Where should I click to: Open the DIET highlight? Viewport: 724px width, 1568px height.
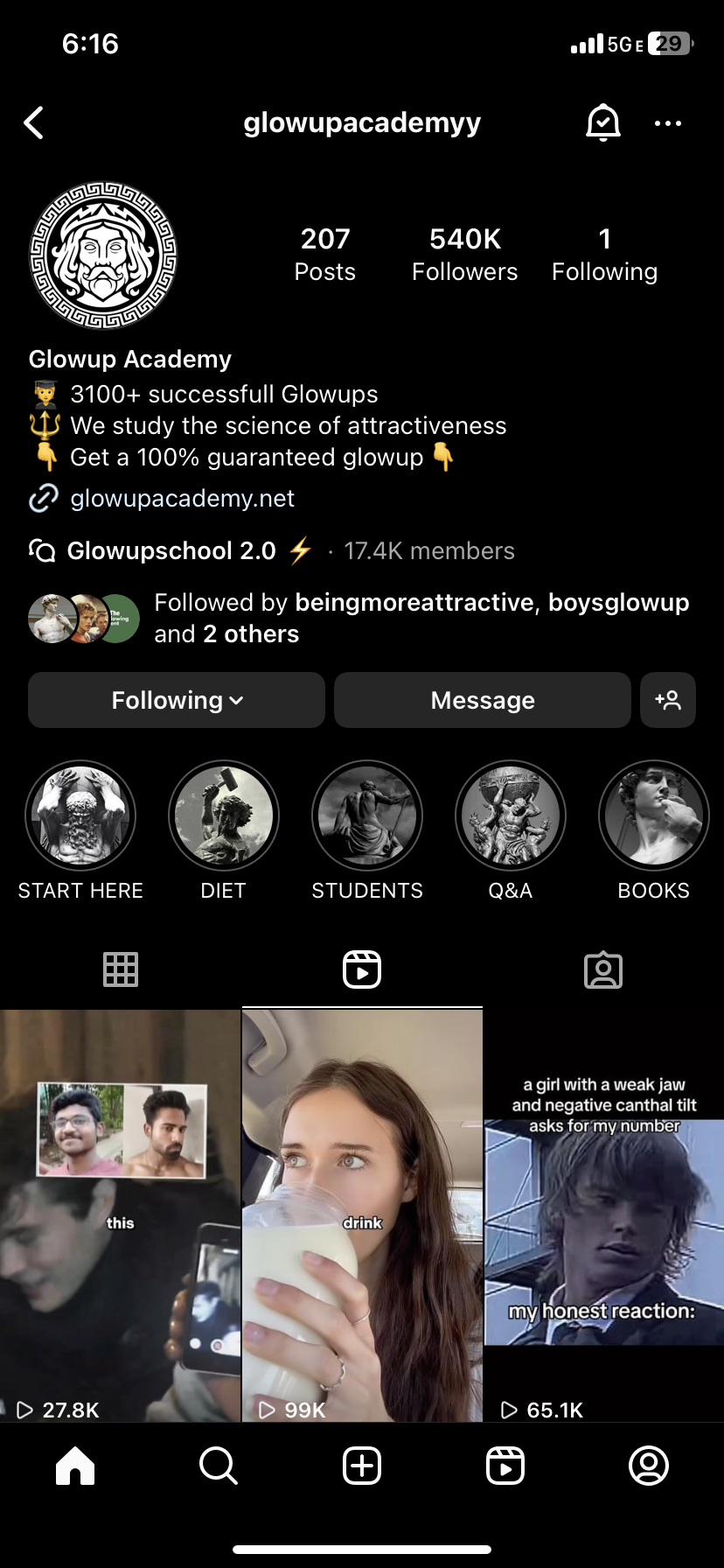[x=224, y=815]
